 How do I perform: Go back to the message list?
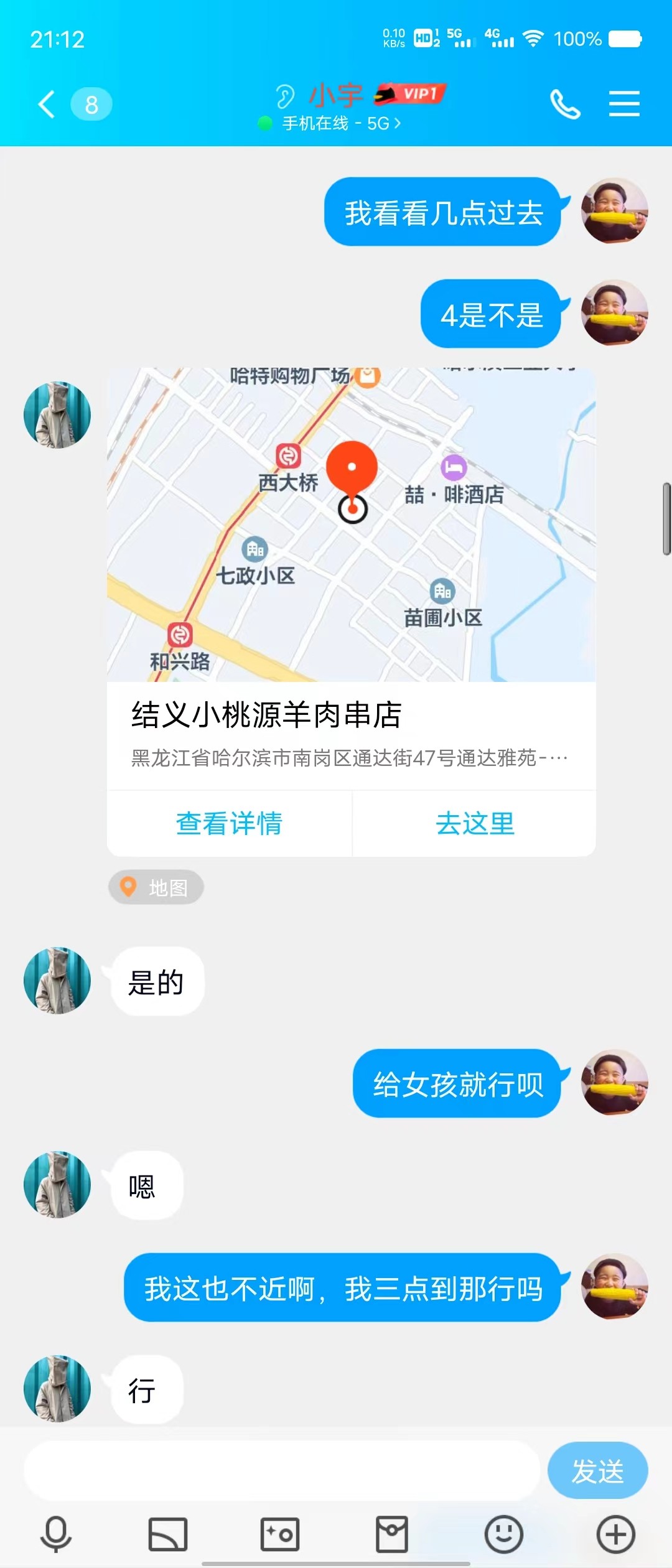(47, 104)
